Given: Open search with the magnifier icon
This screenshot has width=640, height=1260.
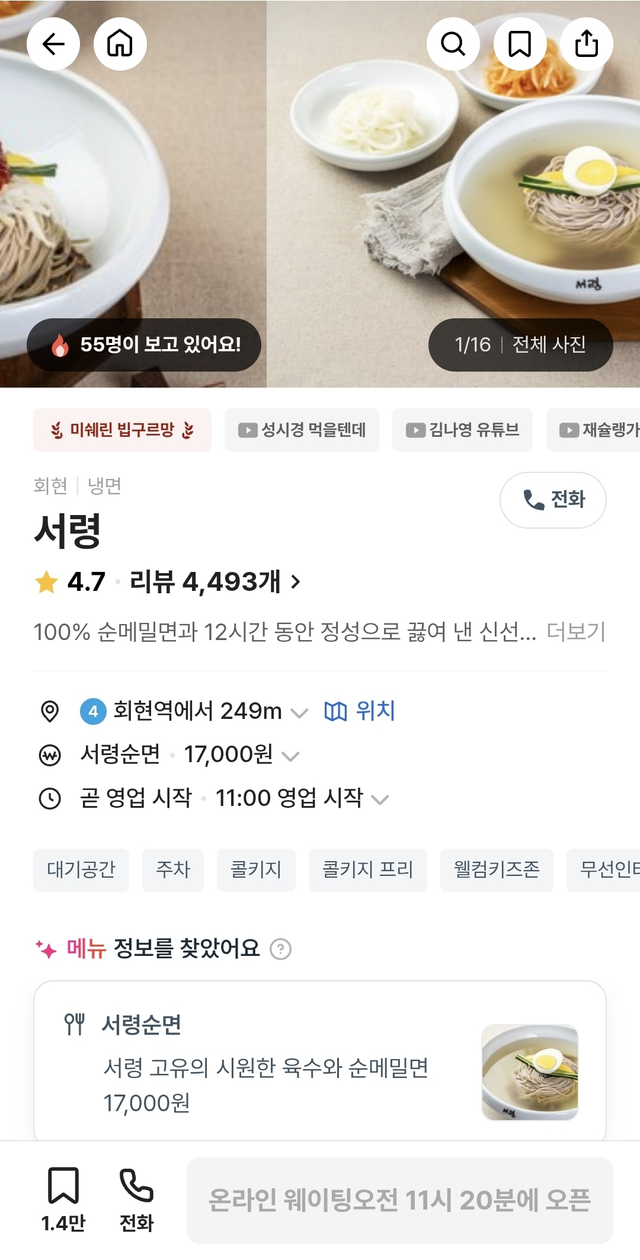Looking at the screenshot, I should point(453,44).
